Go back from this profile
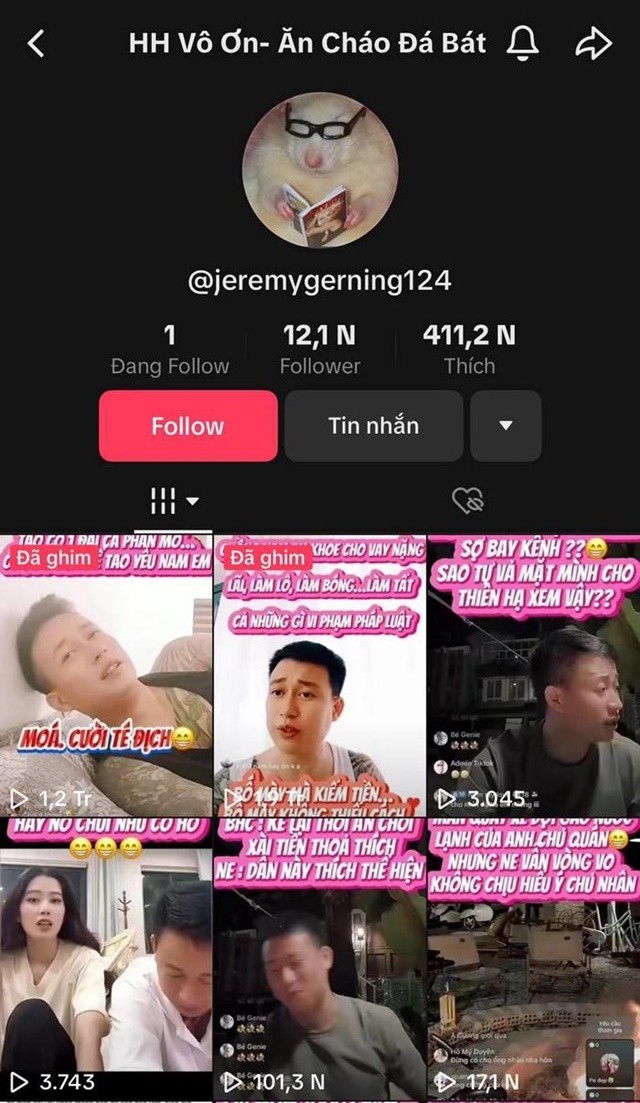The image size is (640, 1103). point(37,44)
